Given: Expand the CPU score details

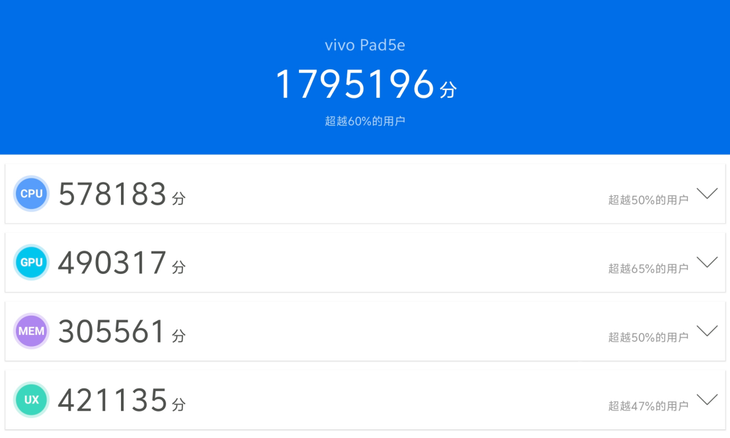Looking at the screenshot, I should [707, 194].
